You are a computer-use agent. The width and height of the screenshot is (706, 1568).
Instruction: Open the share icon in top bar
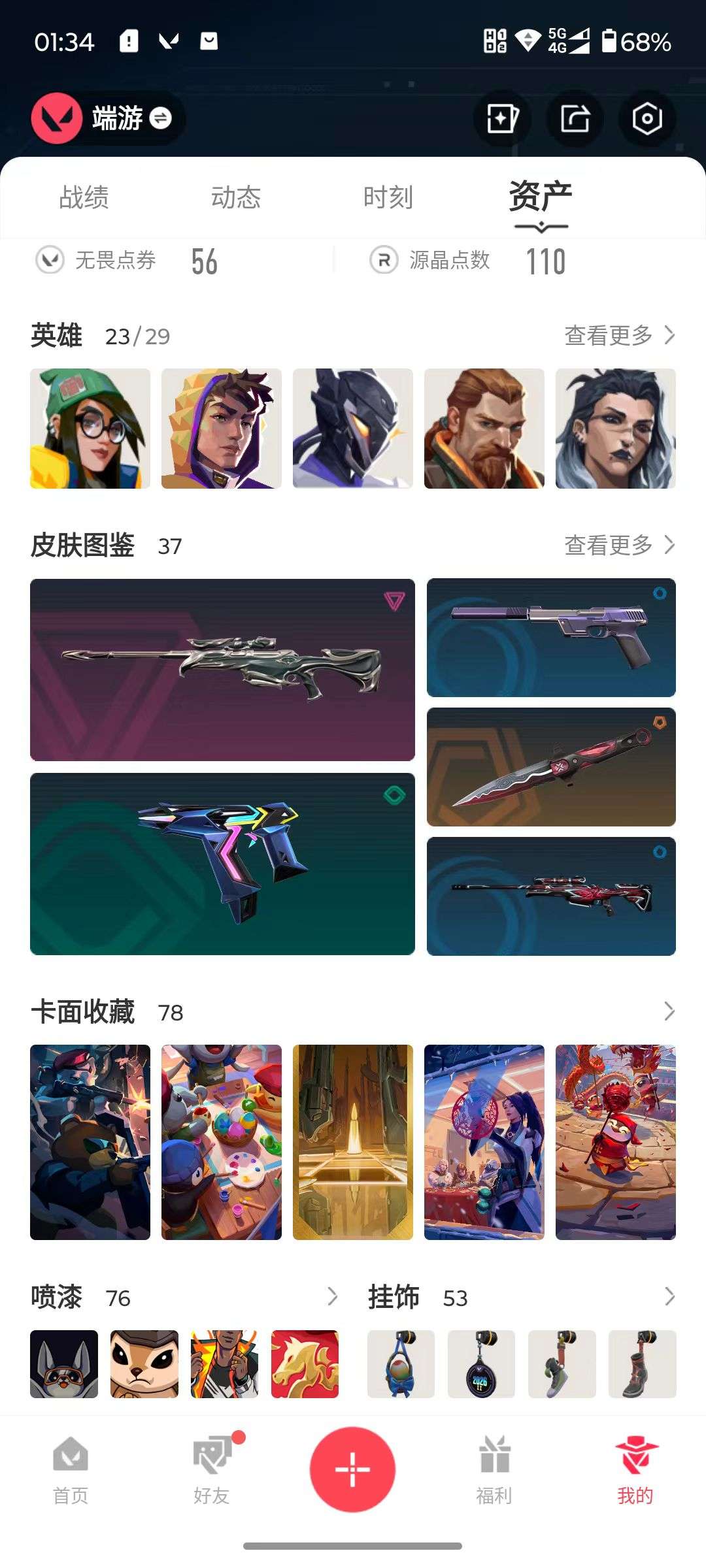[x=574, y=119]
